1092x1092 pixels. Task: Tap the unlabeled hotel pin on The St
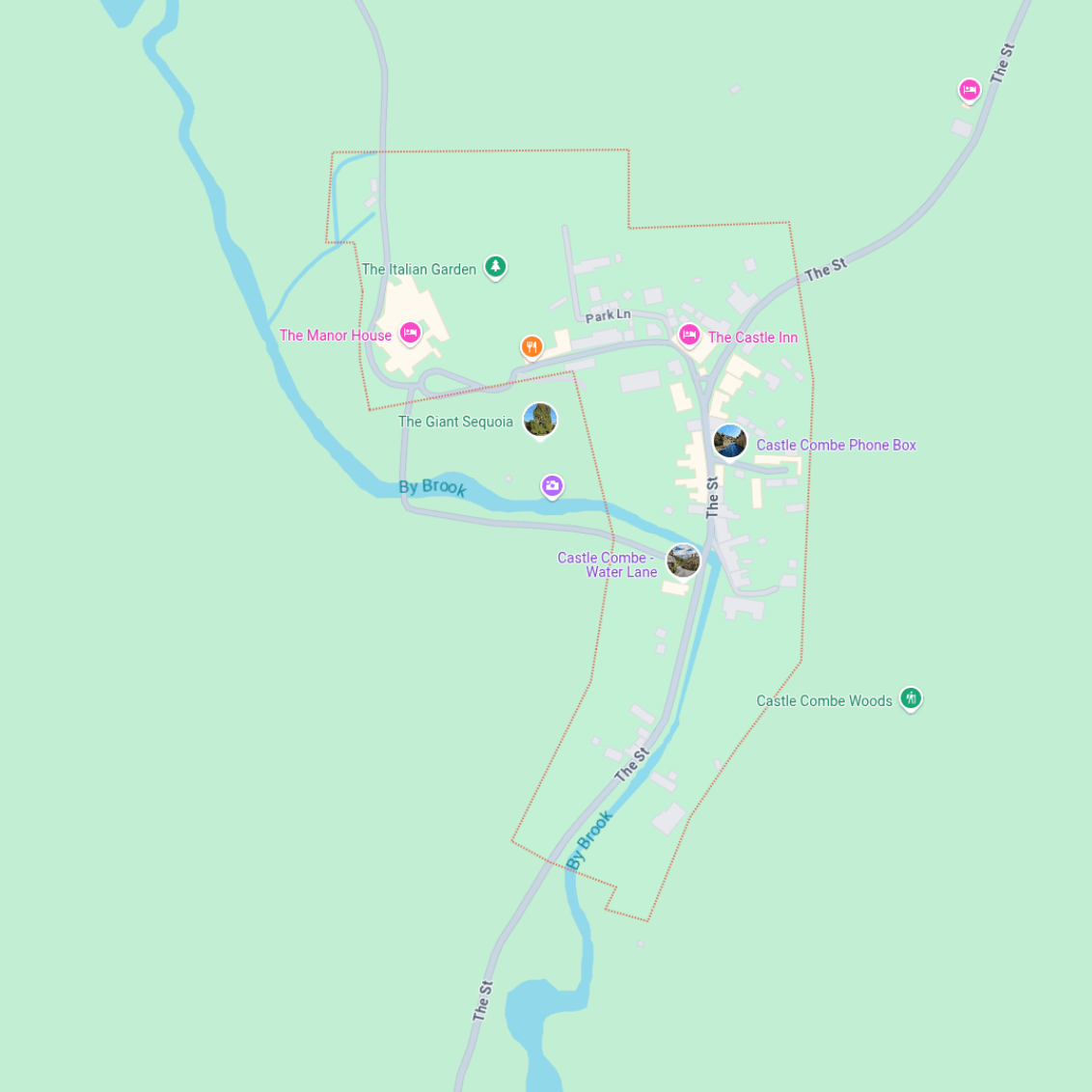pyautogui.click(x=969, y=90)
